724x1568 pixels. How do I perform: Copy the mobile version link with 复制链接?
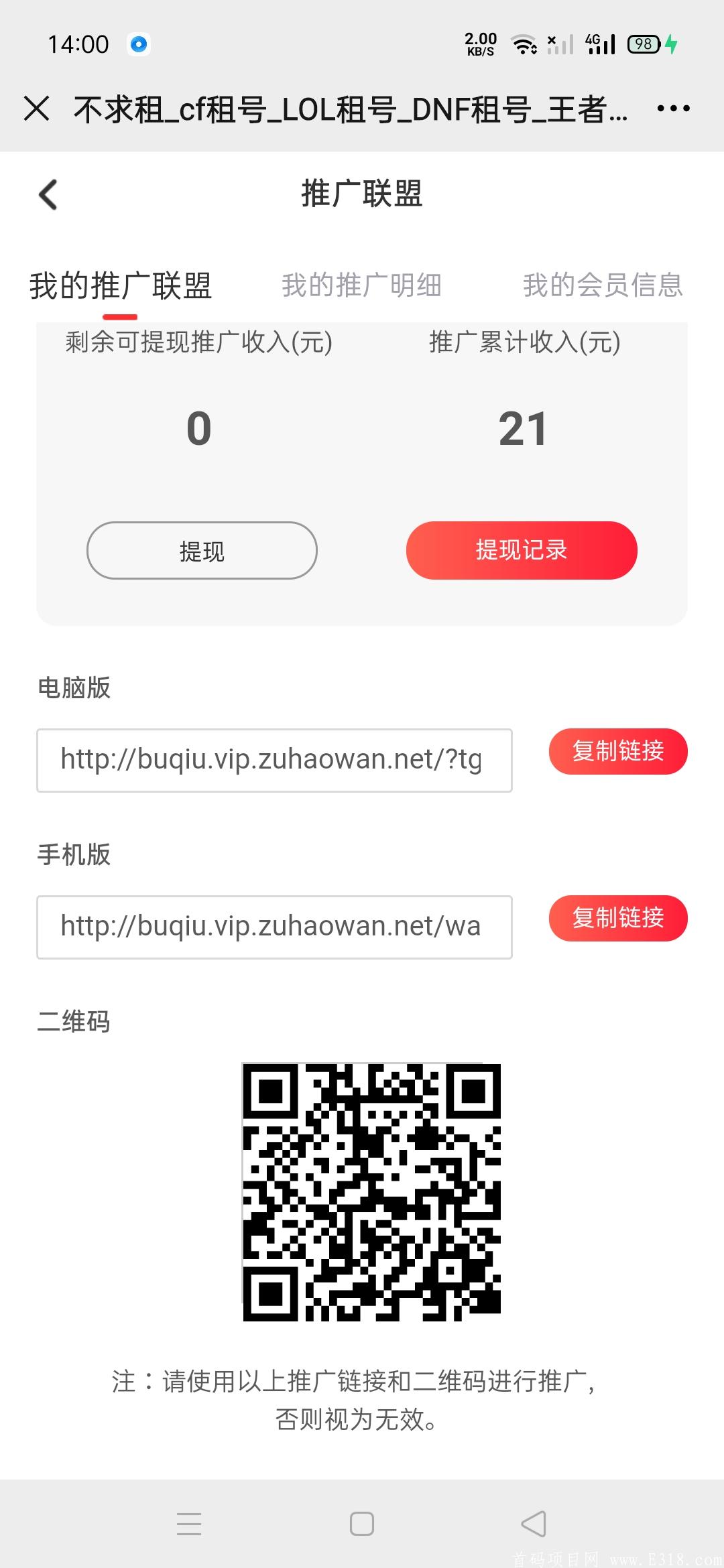[618, 919]
